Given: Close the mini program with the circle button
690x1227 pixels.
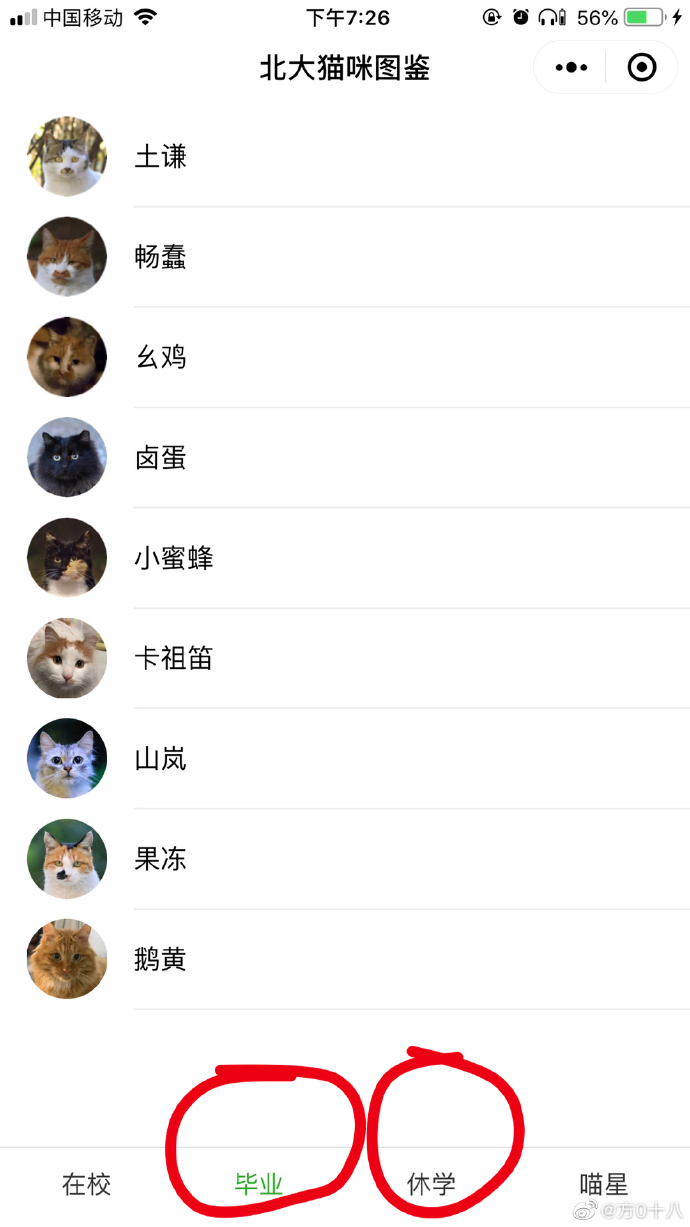Looking at the screenshot, I should pyautogui.click(x=641, y=68).
